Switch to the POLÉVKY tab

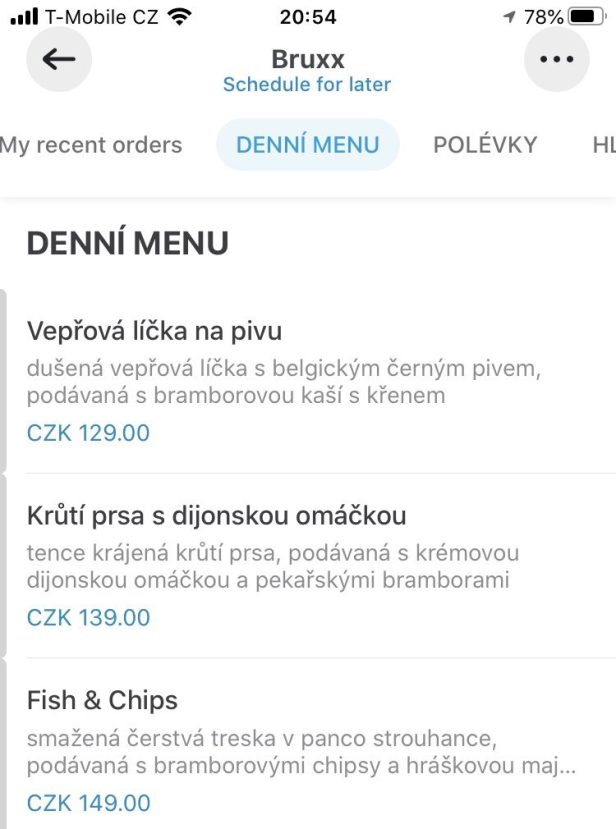[x=485, y=145]
